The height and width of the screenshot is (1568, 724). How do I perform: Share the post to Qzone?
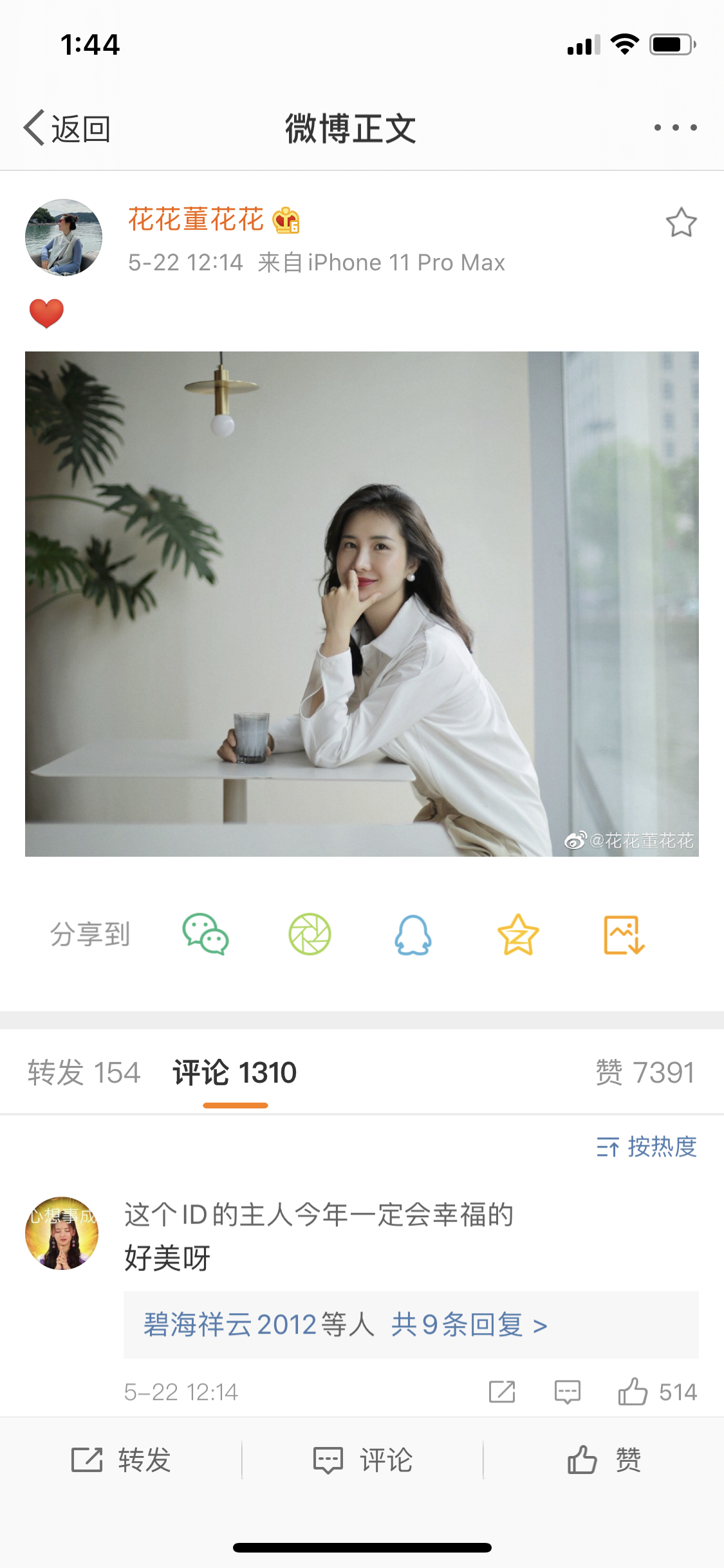(x=518, y=935)
